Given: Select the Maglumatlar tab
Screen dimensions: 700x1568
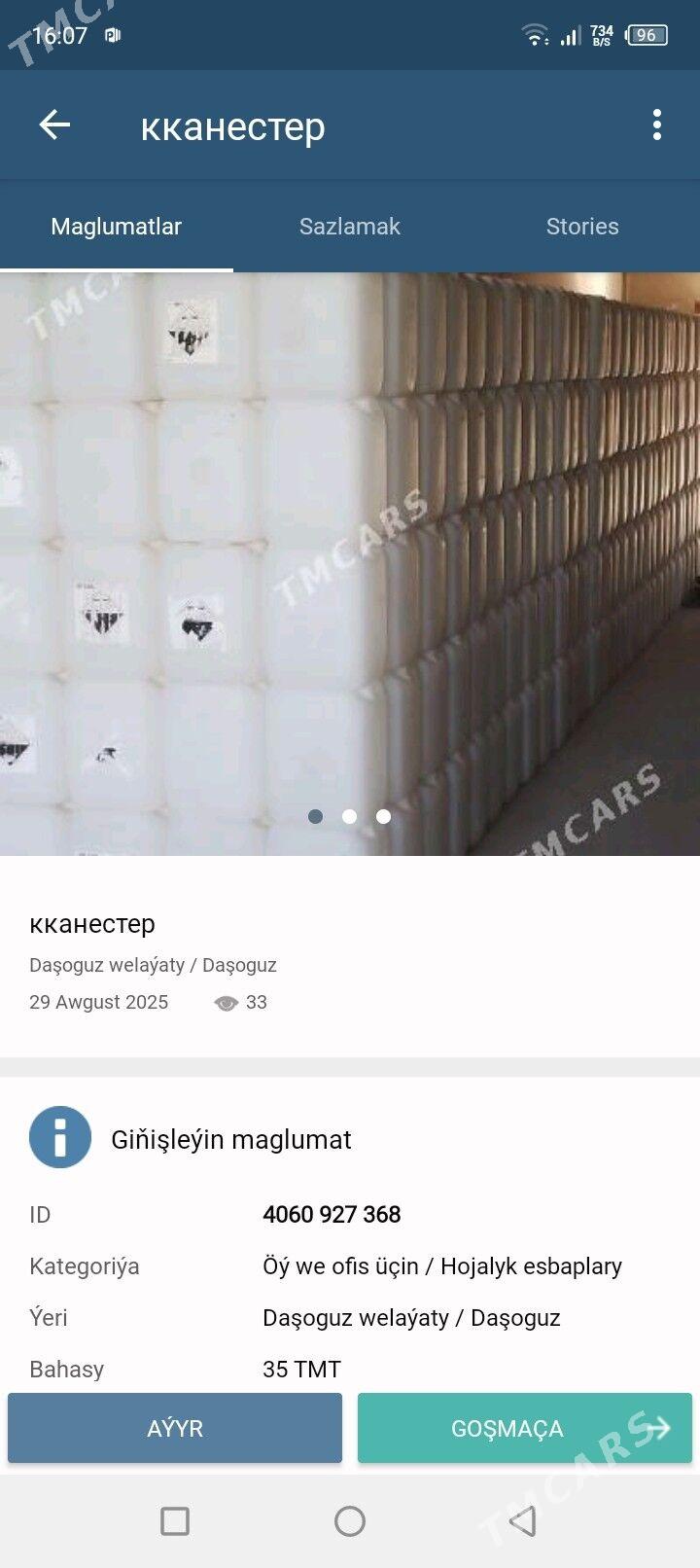Looking at the screenshot, I should tap(117, 227).
